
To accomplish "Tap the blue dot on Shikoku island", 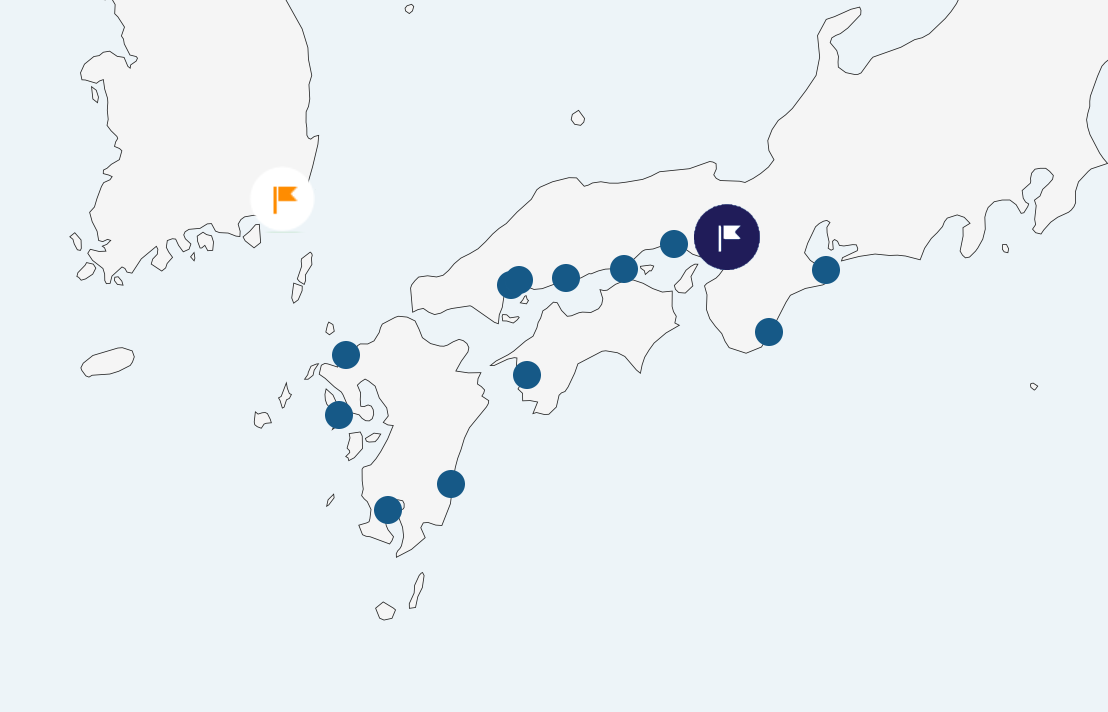I will 527,375.
